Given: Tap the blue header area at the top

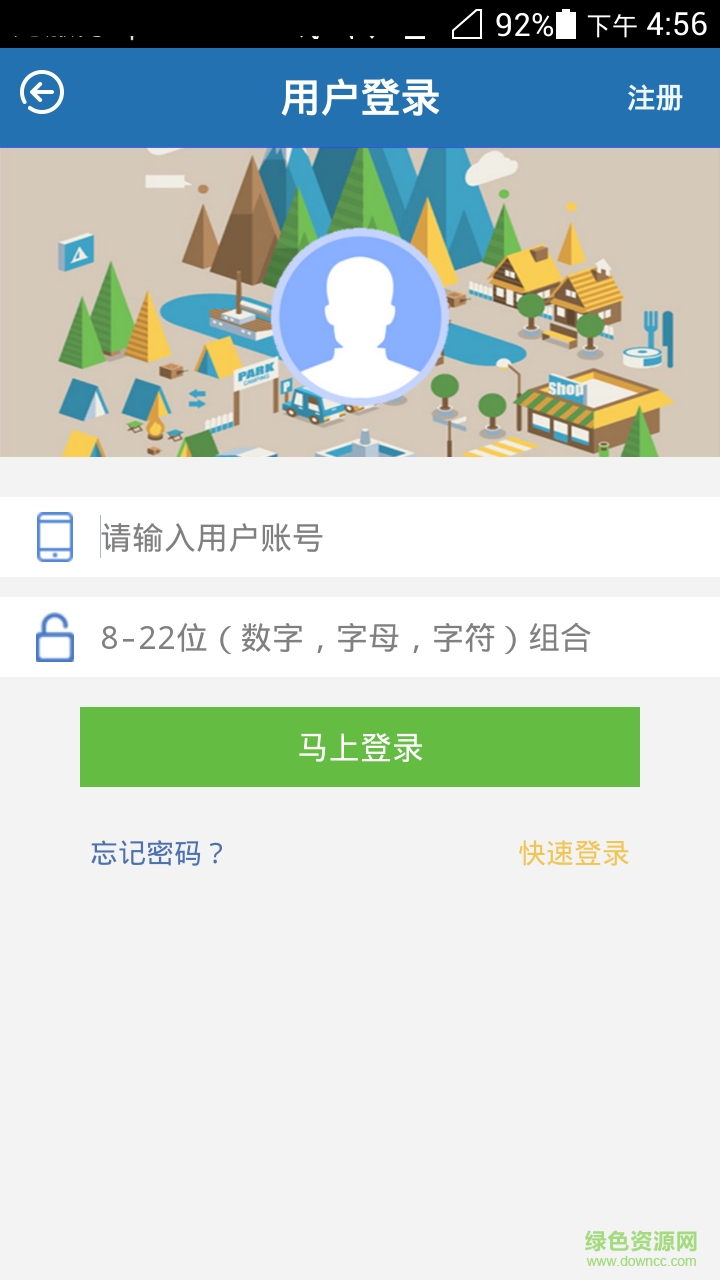Looking at the screenshot, I should coord(360,96).
